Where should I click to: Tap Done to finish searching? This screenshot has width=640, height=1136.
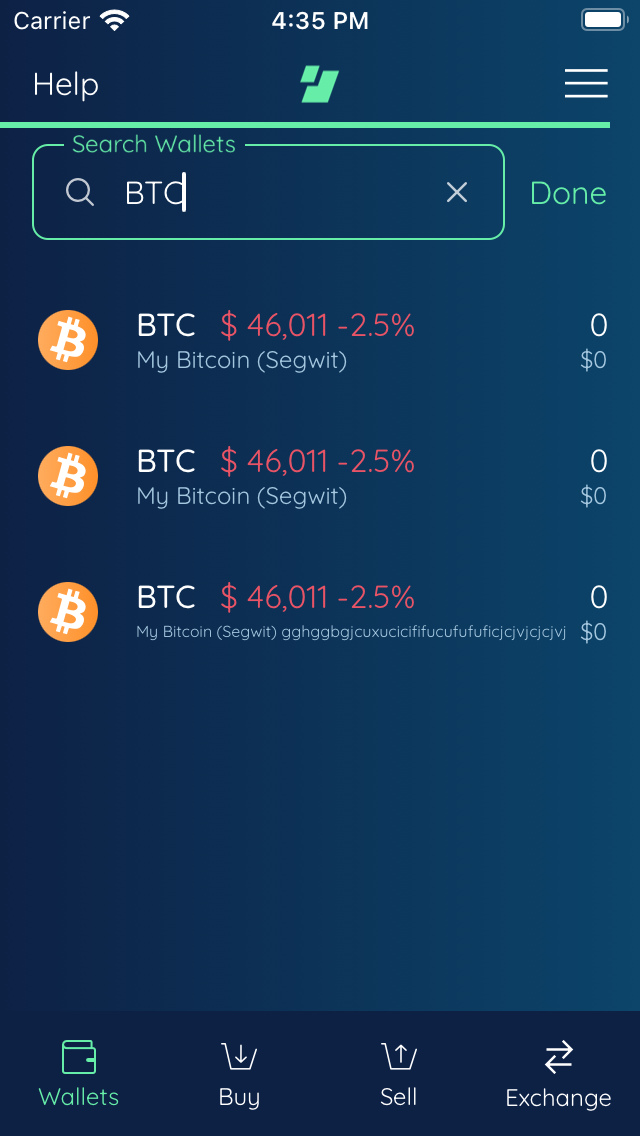[x=568, y=193]
